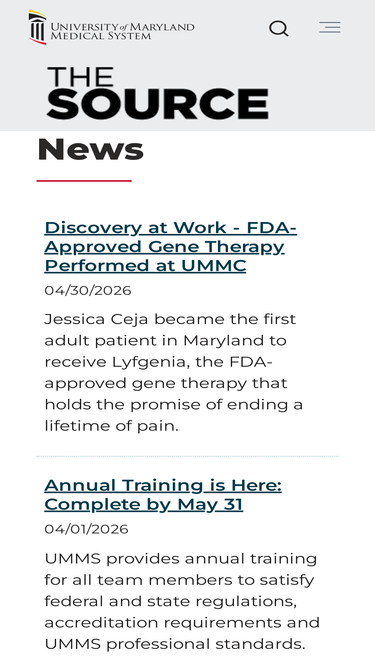Screen dimensions: 375x667
Task: Open the hamburger menu
Action: click(x=330, y=27)
